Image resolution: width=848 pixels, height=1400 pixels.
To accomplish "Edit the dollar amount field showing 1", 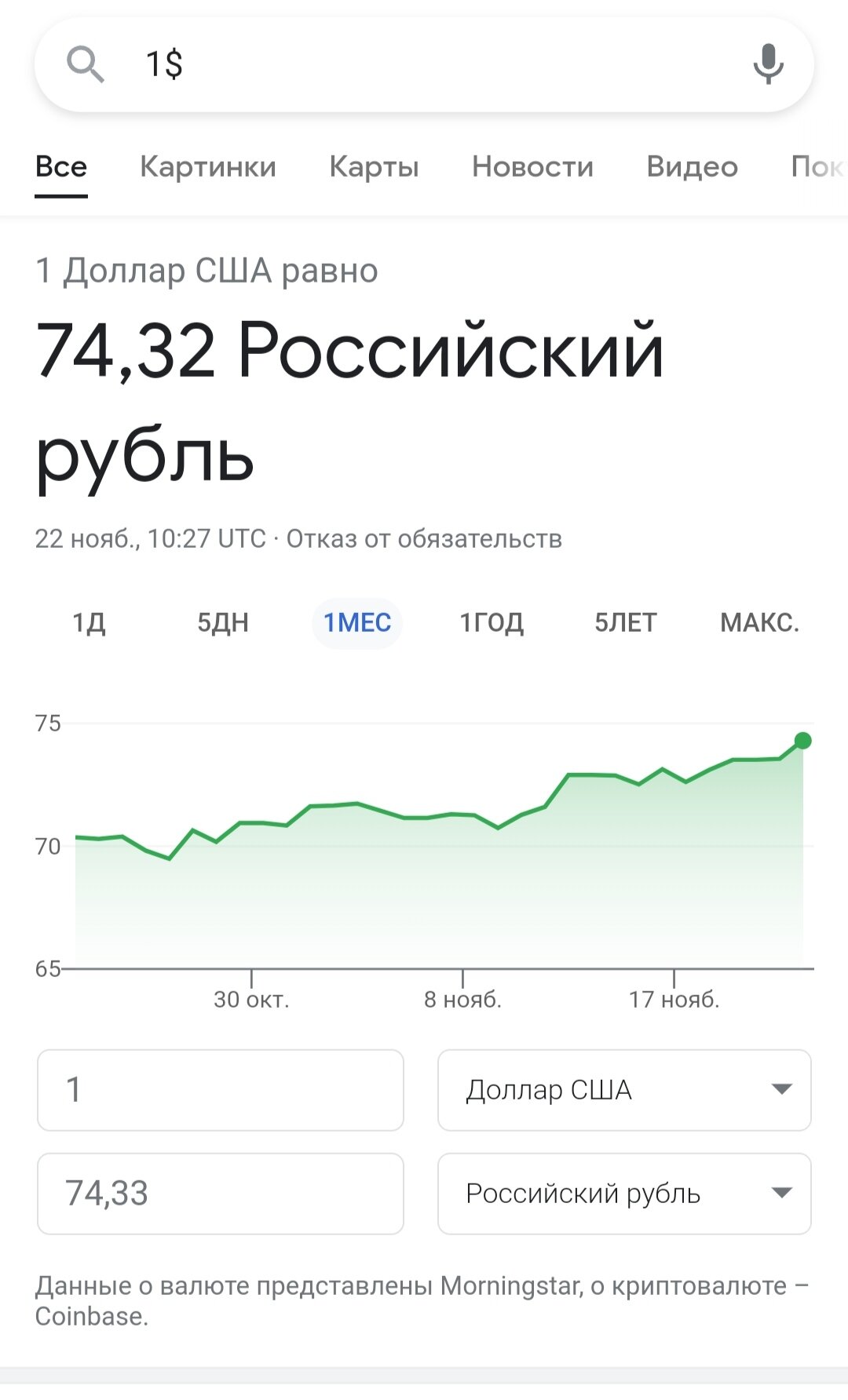I will coord(221,1090).
